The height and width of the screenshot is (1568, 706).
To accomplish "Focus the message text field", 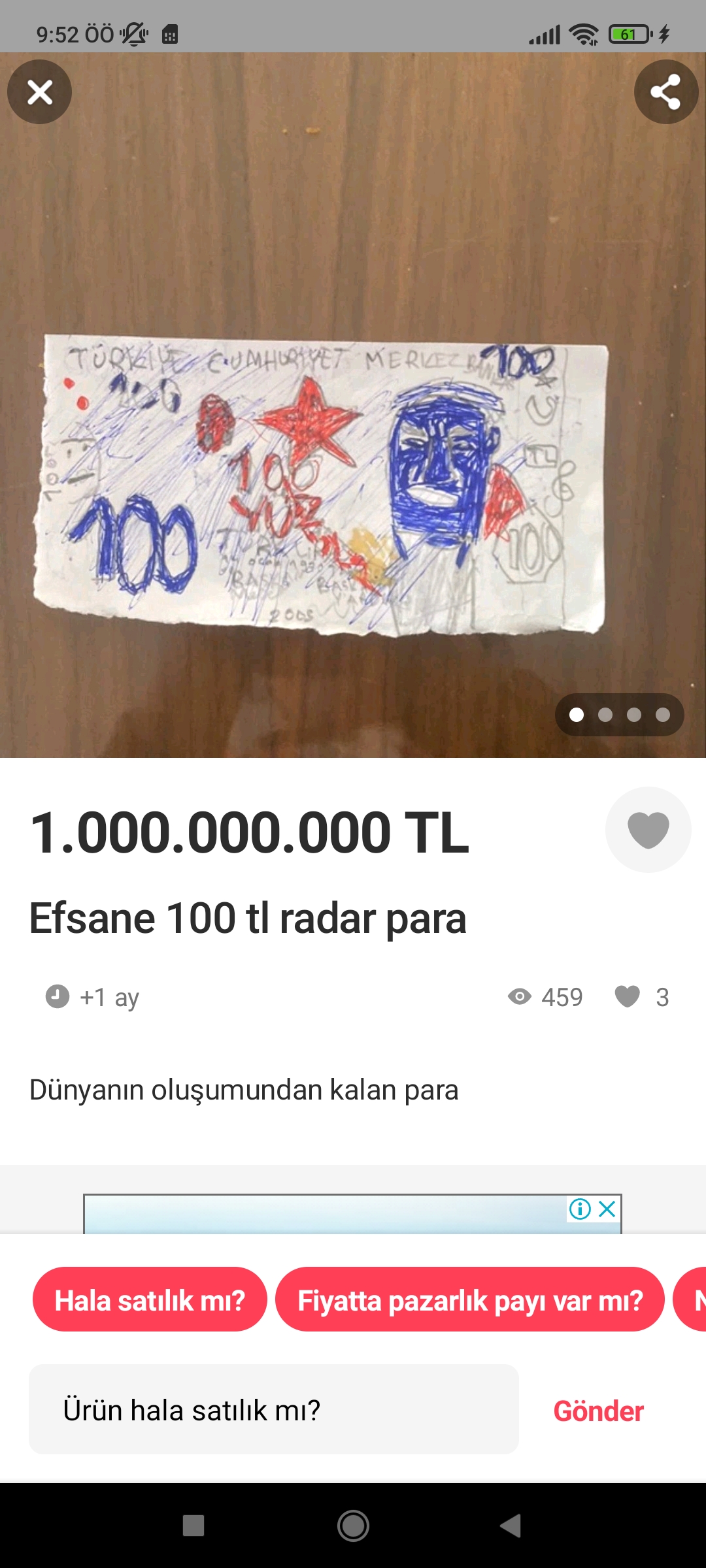I will (x=273, y=1409).
